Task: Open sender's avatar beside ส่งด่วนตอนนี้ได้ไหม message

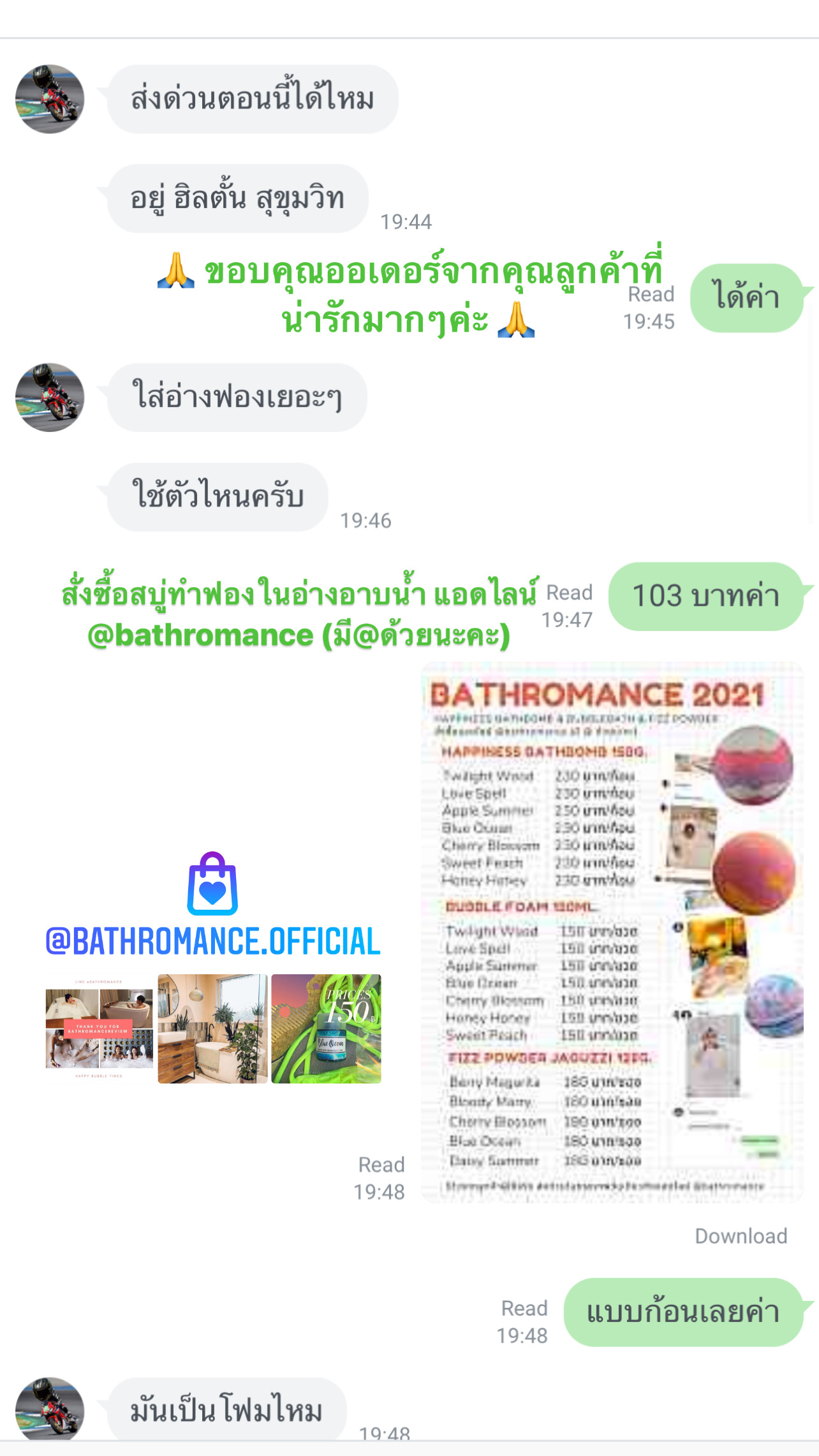Action: [50, 99]
